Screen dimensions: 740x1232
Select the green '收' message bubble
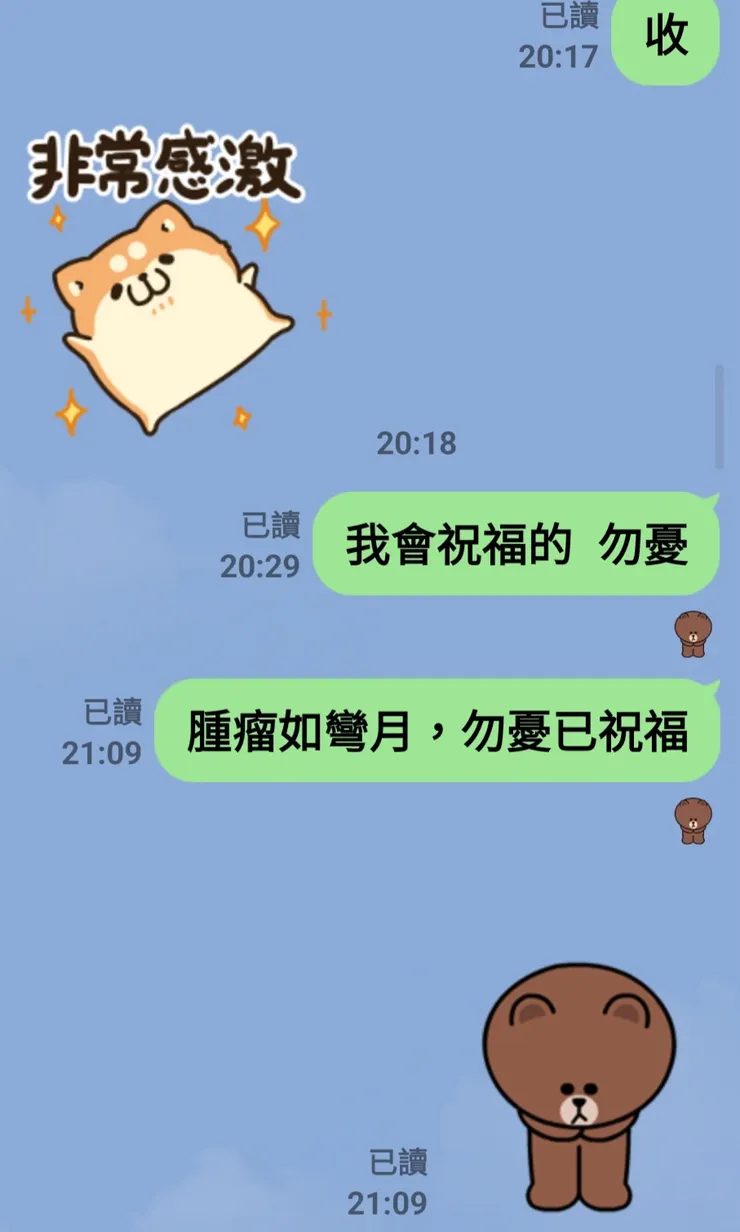coord(665,40)
